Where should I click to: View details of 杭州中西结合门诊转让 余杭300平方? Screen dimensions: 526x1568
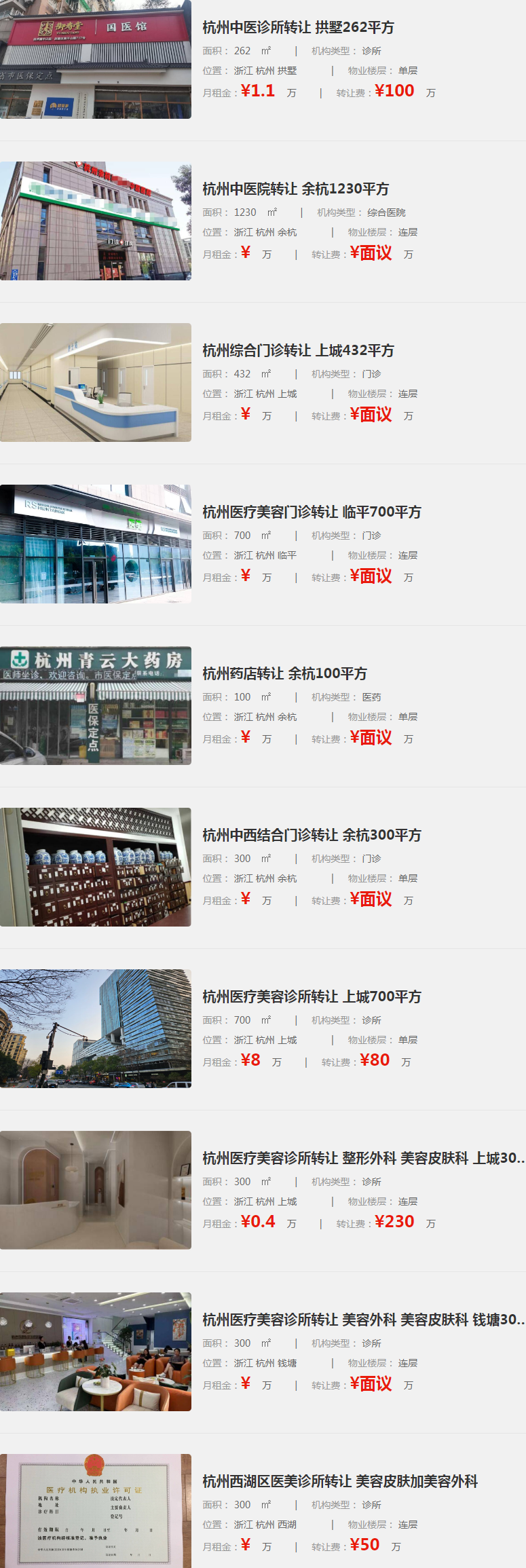click(312, 836)
